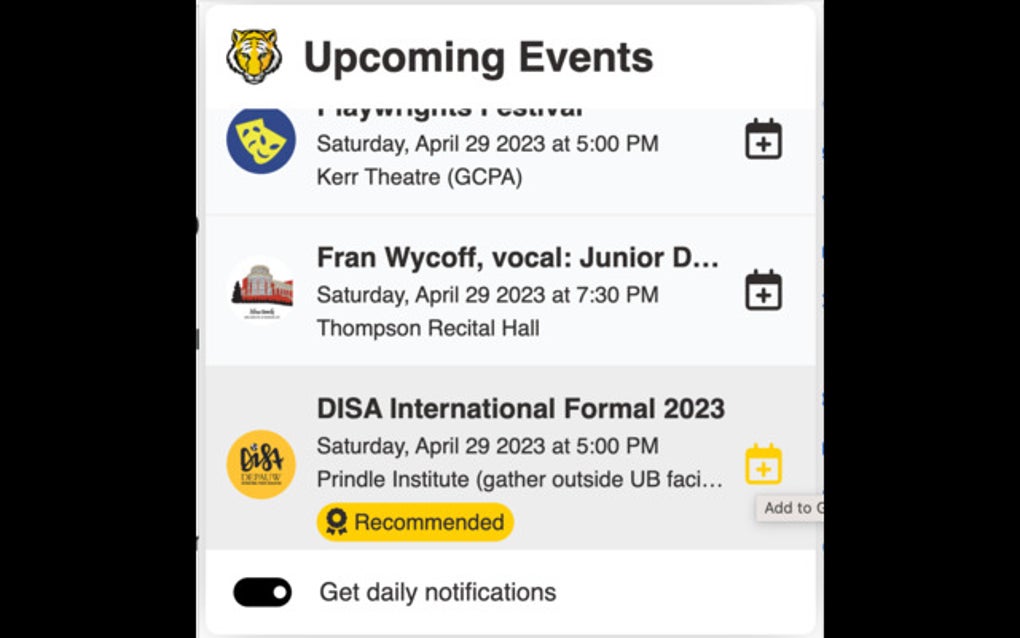Toggle the Get daily notifications switch

[x=263, y=592]
